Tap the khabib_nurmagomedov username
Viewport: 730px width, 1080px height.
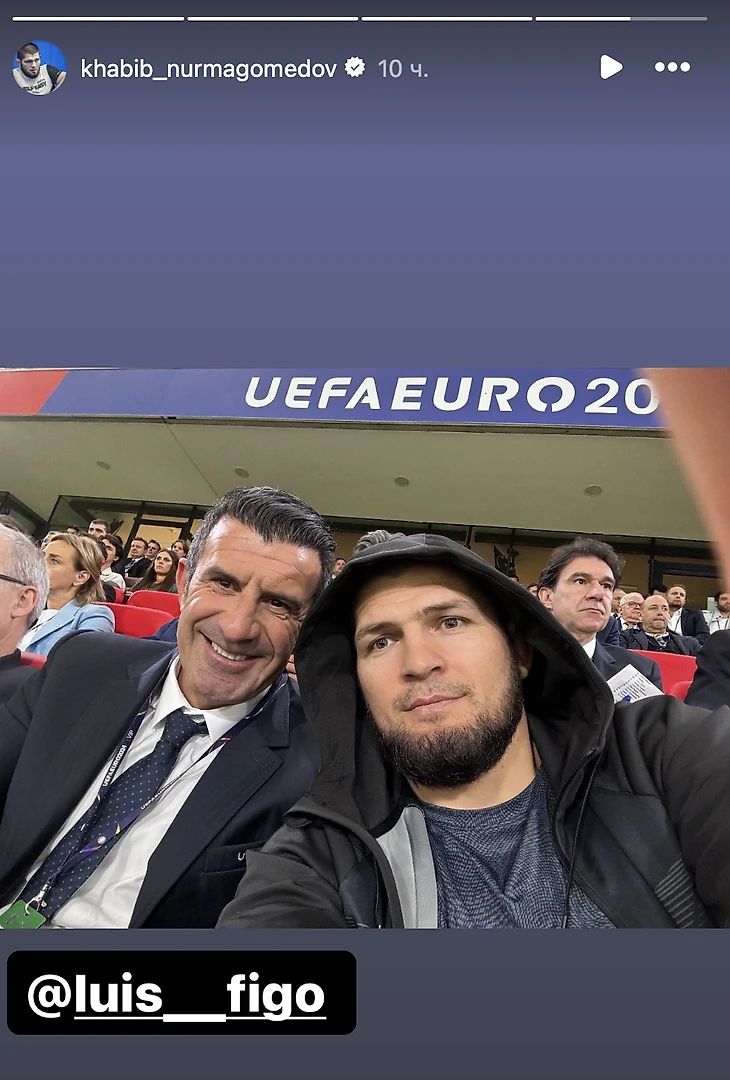click(x=208, y=68)
